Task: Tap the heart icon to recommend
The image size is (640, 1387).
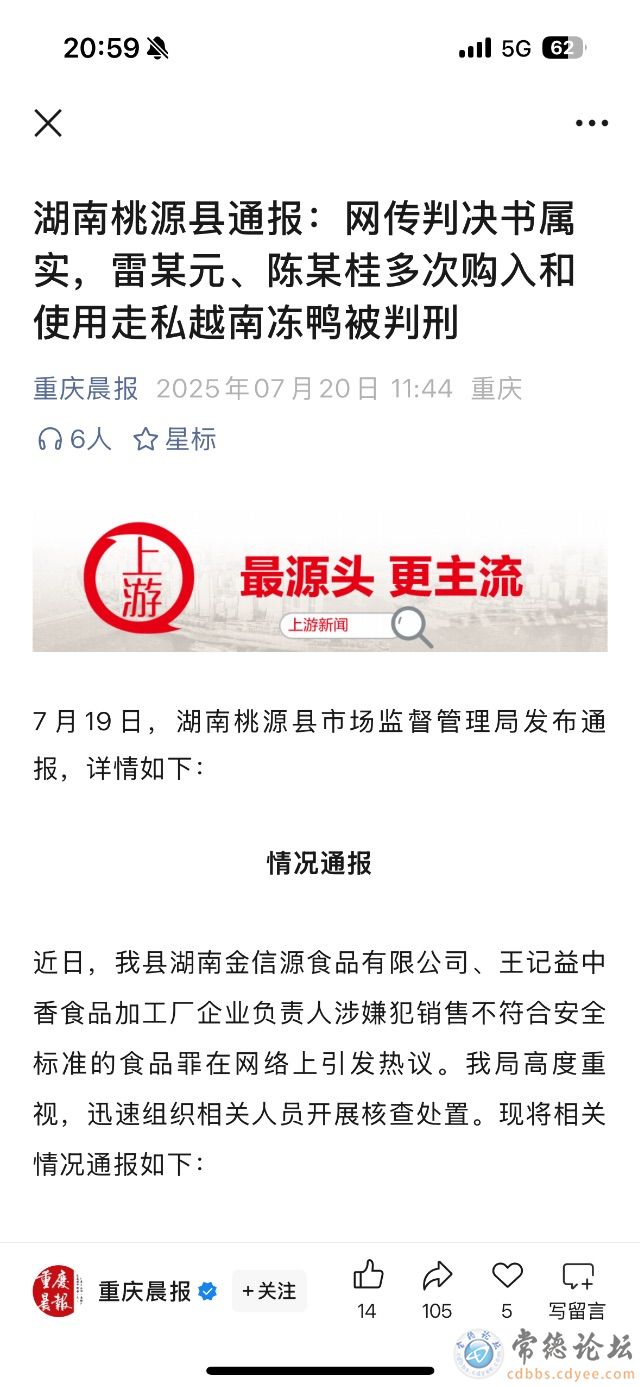Action: coord(507,1276)
